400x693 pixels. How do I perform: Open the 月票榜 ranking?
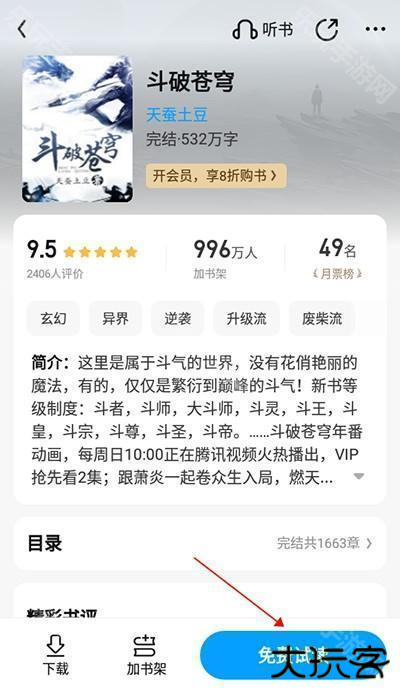click(337, 274)
